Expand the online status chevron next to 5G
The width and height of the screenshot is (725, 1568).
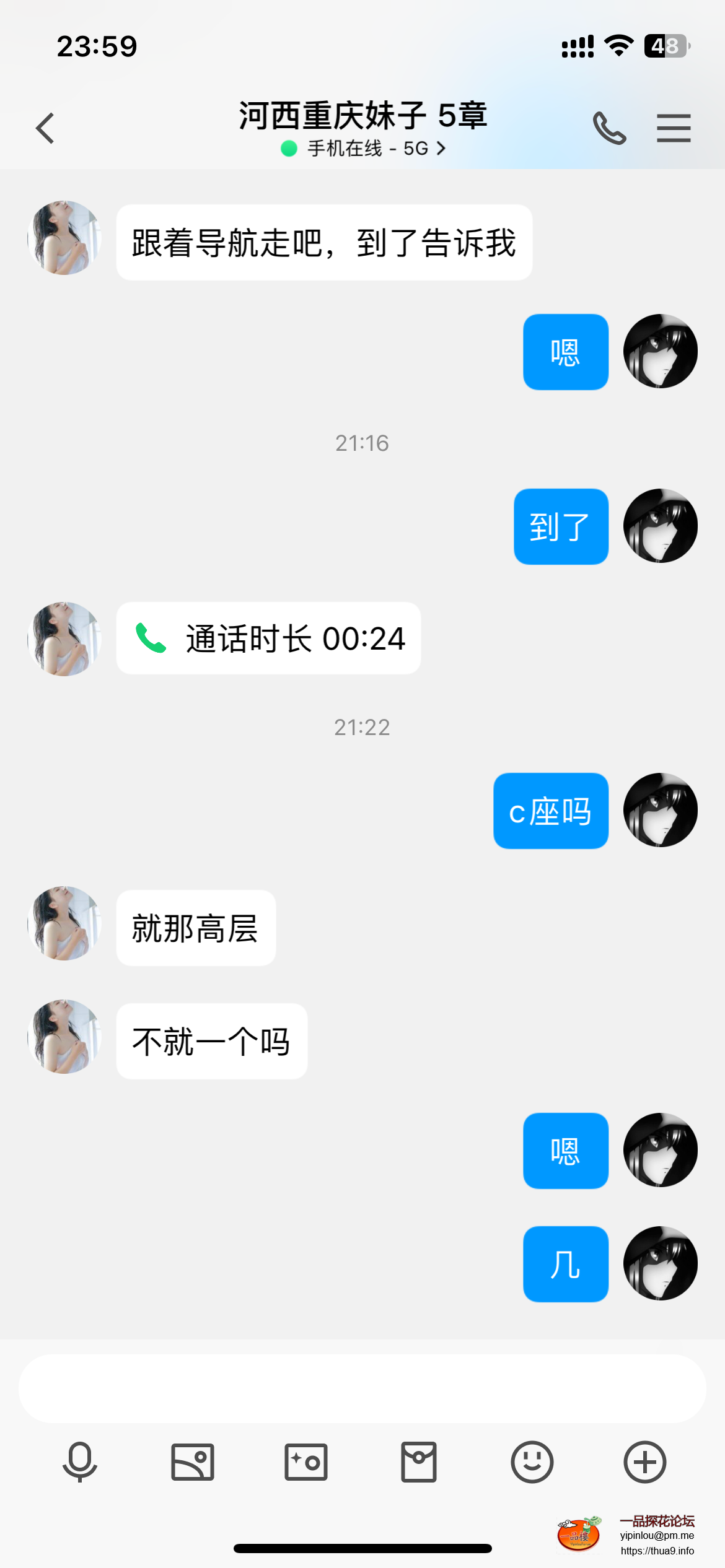tap(442, 149)
